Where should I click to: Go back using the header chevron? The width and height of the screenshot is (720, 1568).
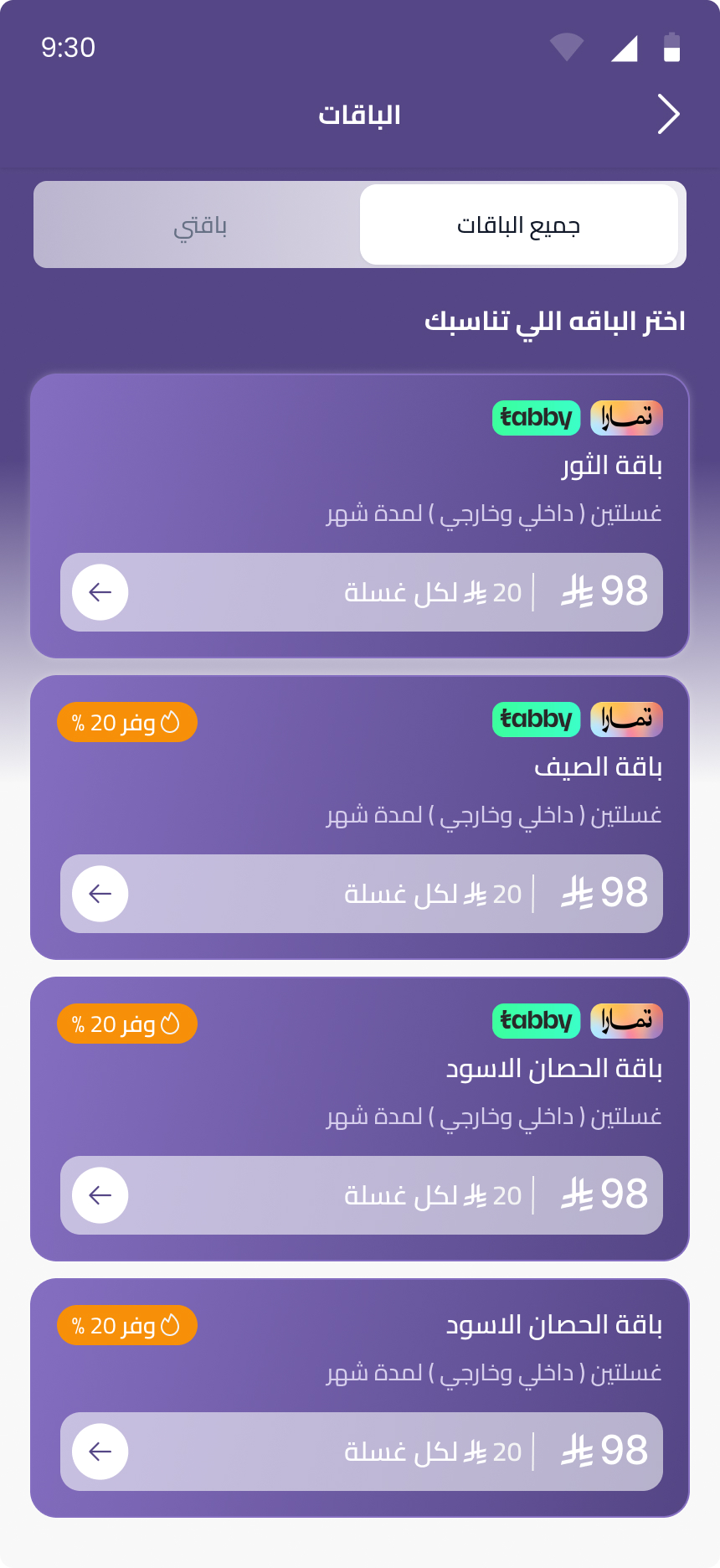point(668,115)
